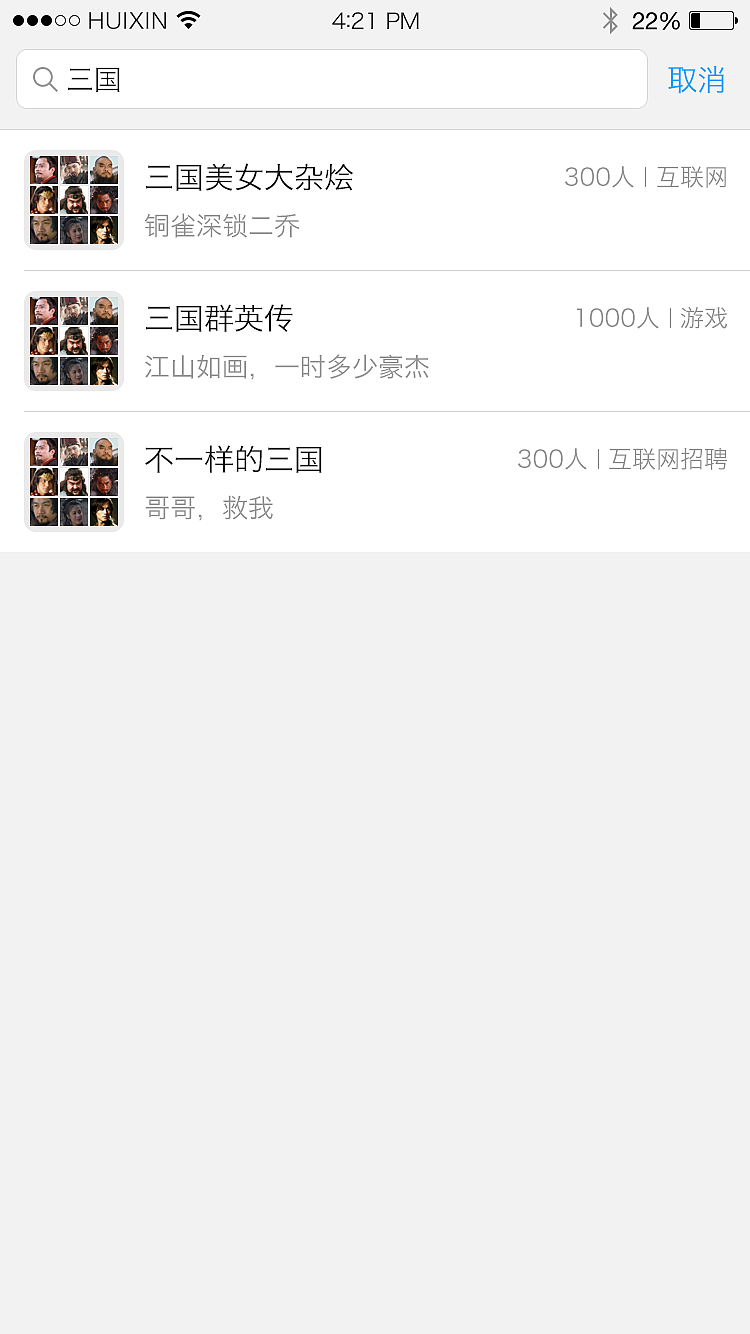The height and width of the screenshot is (1334, 750).
Task: Click the magnifying glass search icon
Action: [44, 79]
